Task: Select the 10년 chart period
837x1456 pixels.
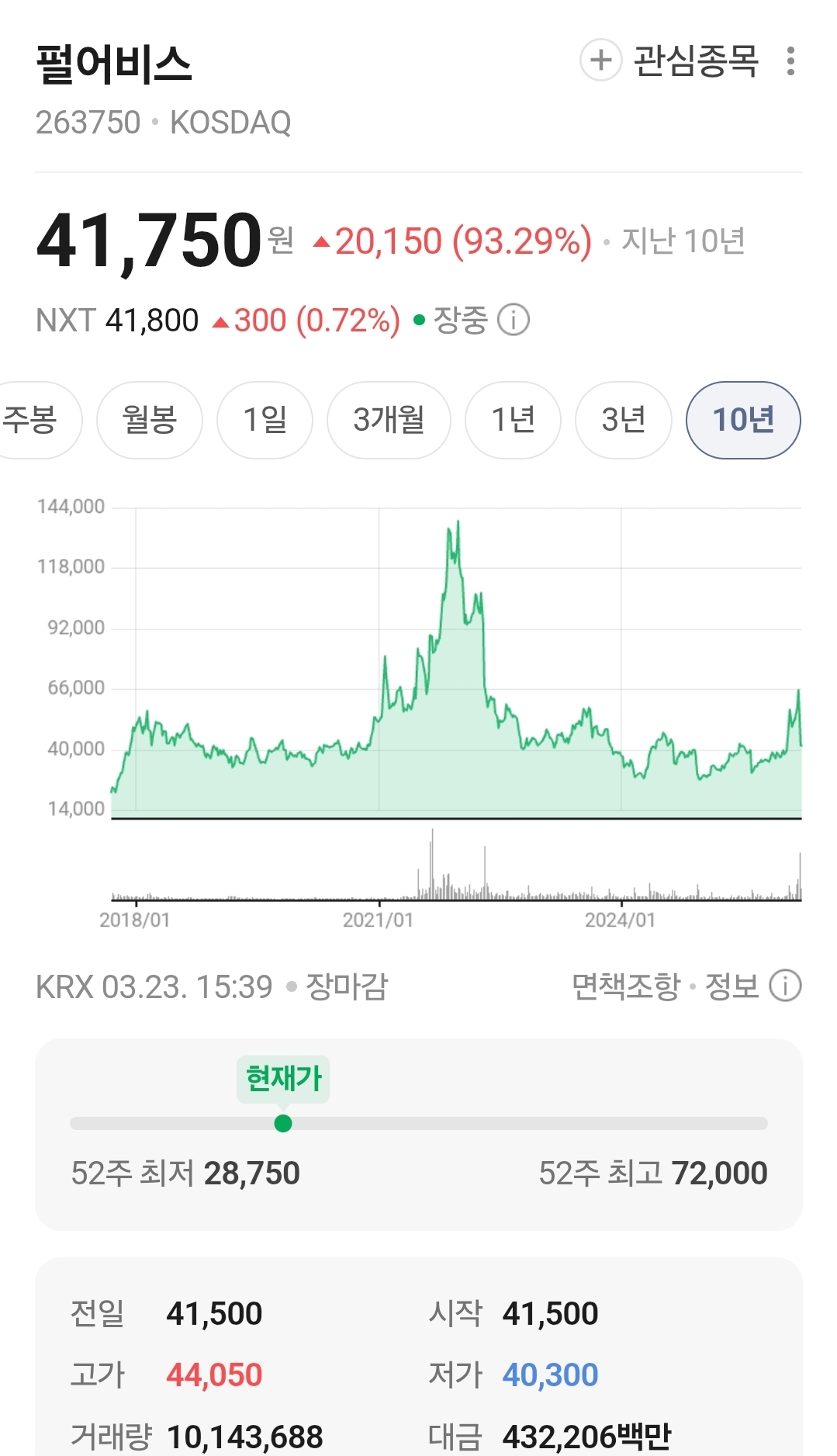Action: pyautogui.click(x=743, y=420)
